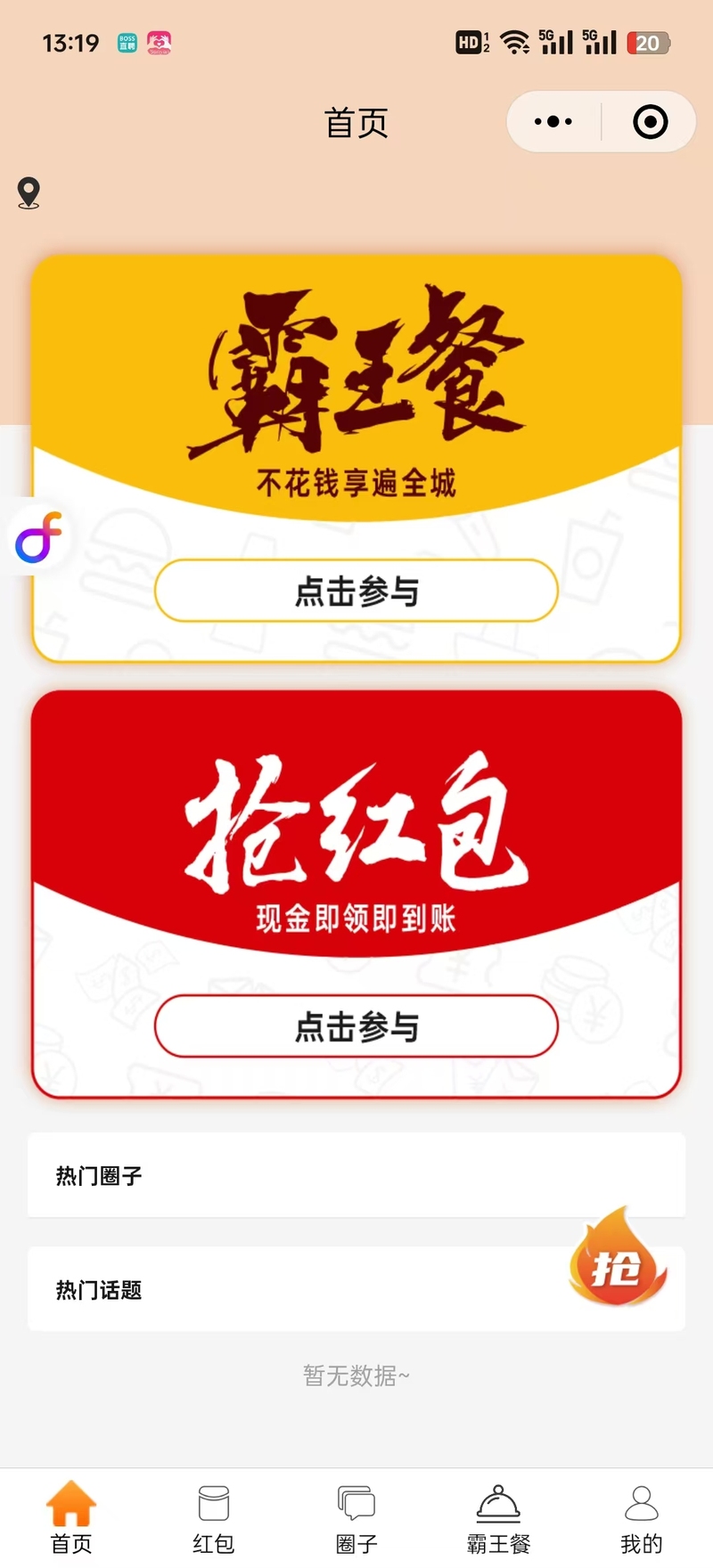Image resolution: width=713 pixels, height=1568 pixels.
Task: Tap 点击参与 on the 抢红包 card
Action: point(356,1026)
